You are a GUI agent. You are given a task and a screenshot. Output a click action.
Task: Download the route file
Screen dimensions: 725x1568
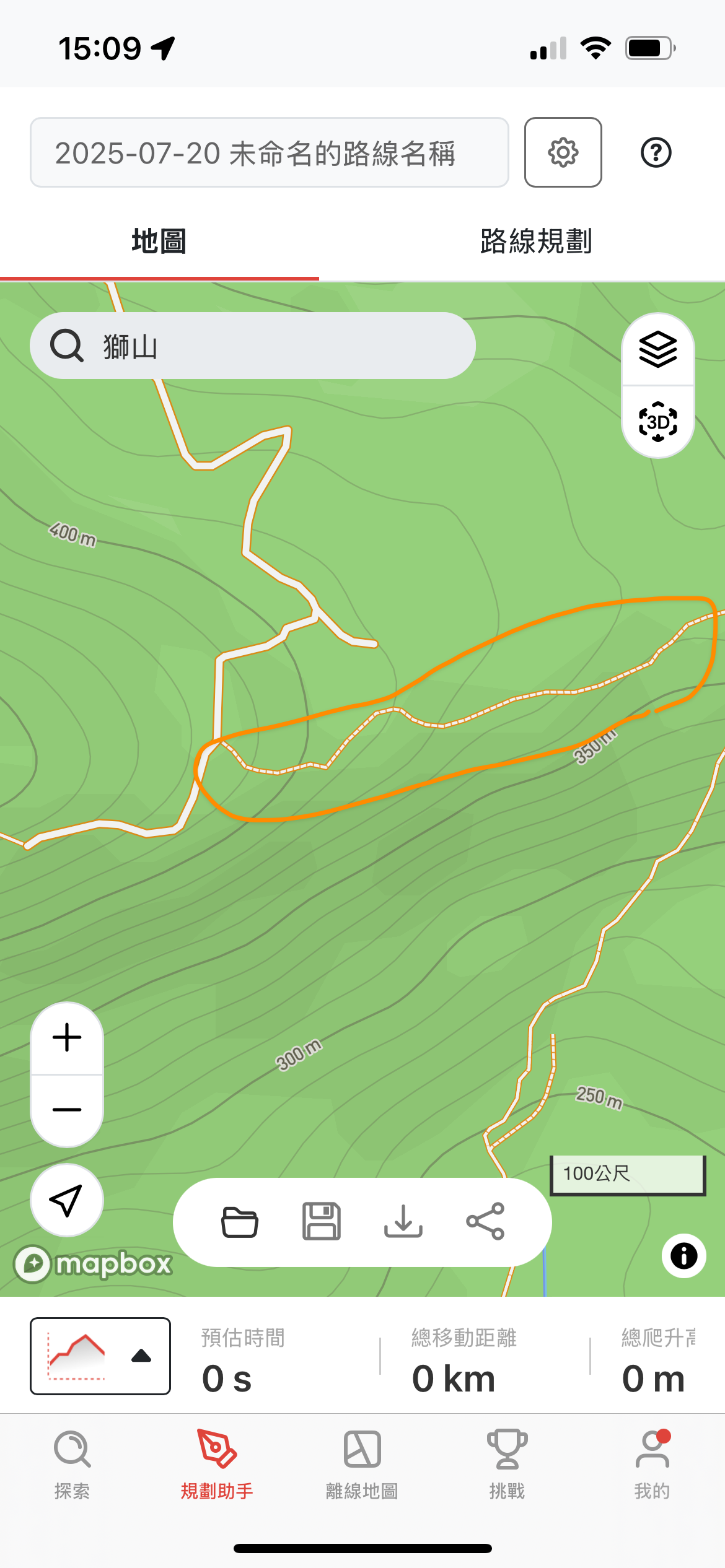click(x=403, y=1222)
